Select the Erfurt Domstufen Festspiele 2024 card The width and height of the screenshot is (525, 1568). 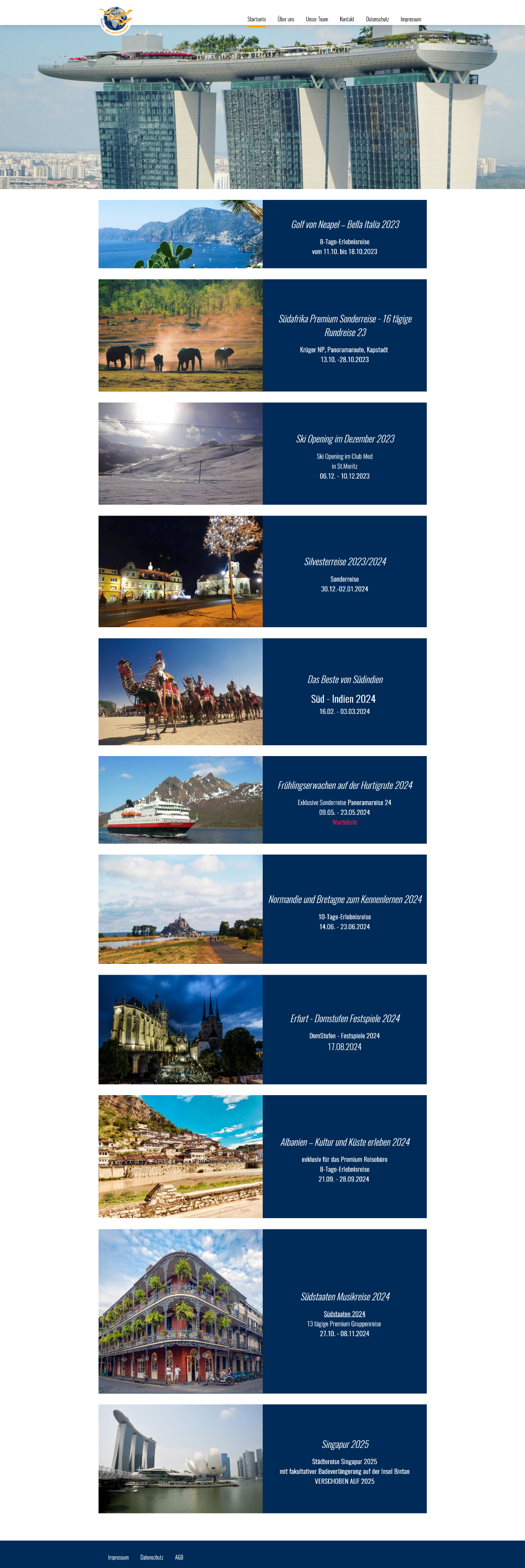coord(345,1018)
